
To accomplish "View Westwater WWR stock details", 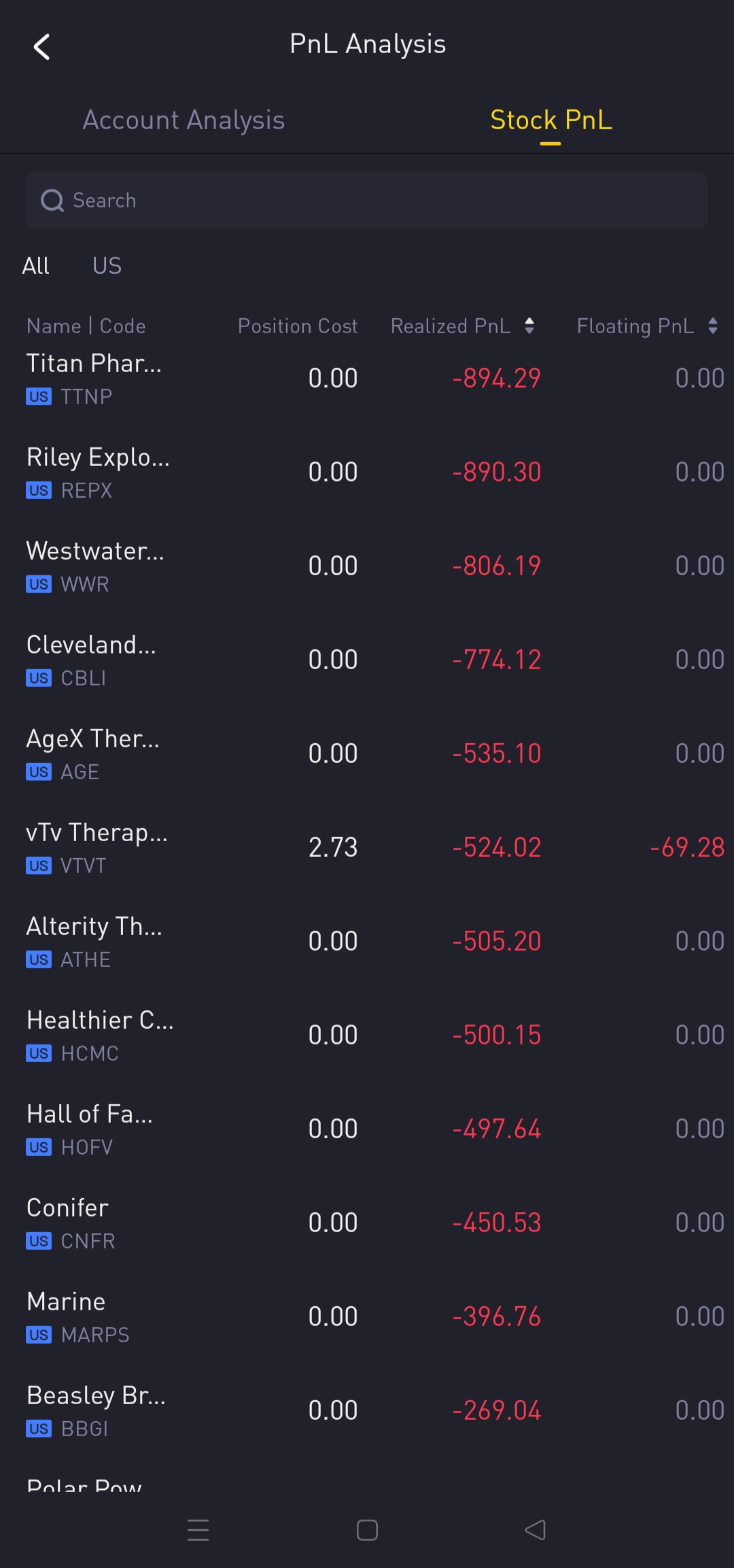I will click(x=367, y=566).
